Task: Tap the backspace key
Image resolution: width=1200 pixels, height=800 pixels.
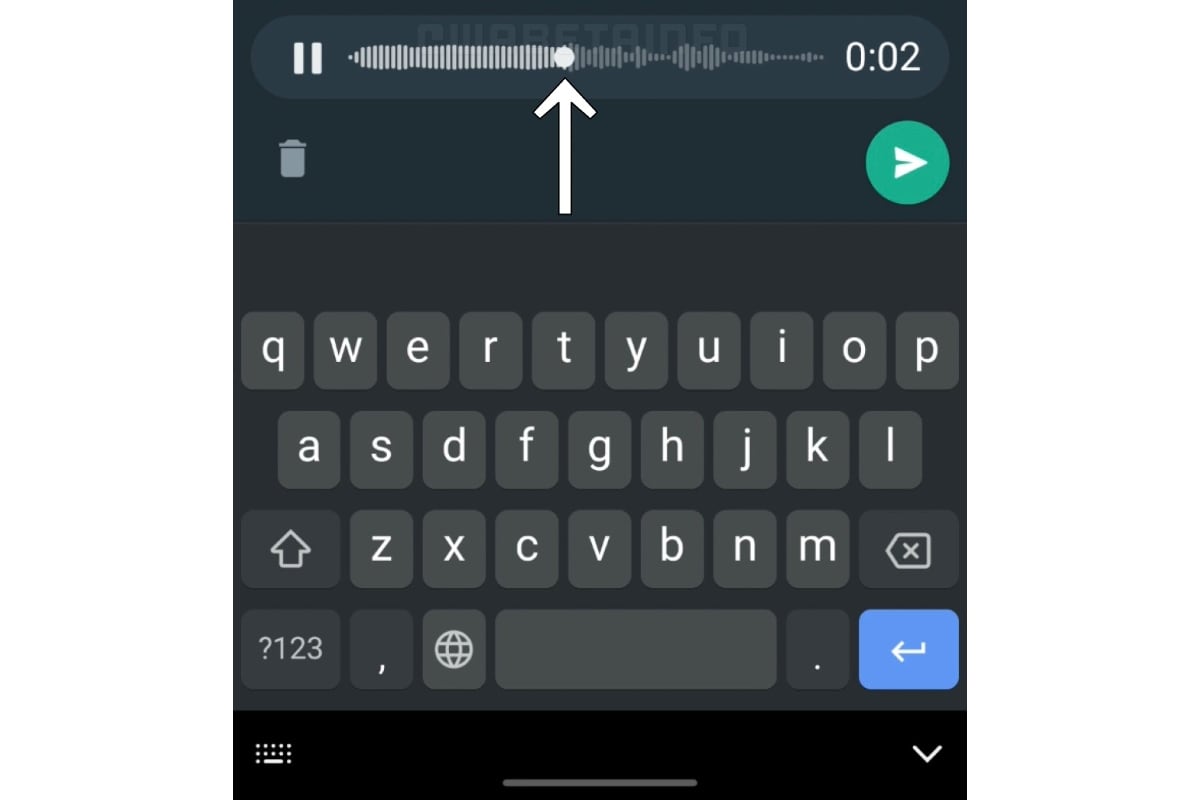Action: 908,549
